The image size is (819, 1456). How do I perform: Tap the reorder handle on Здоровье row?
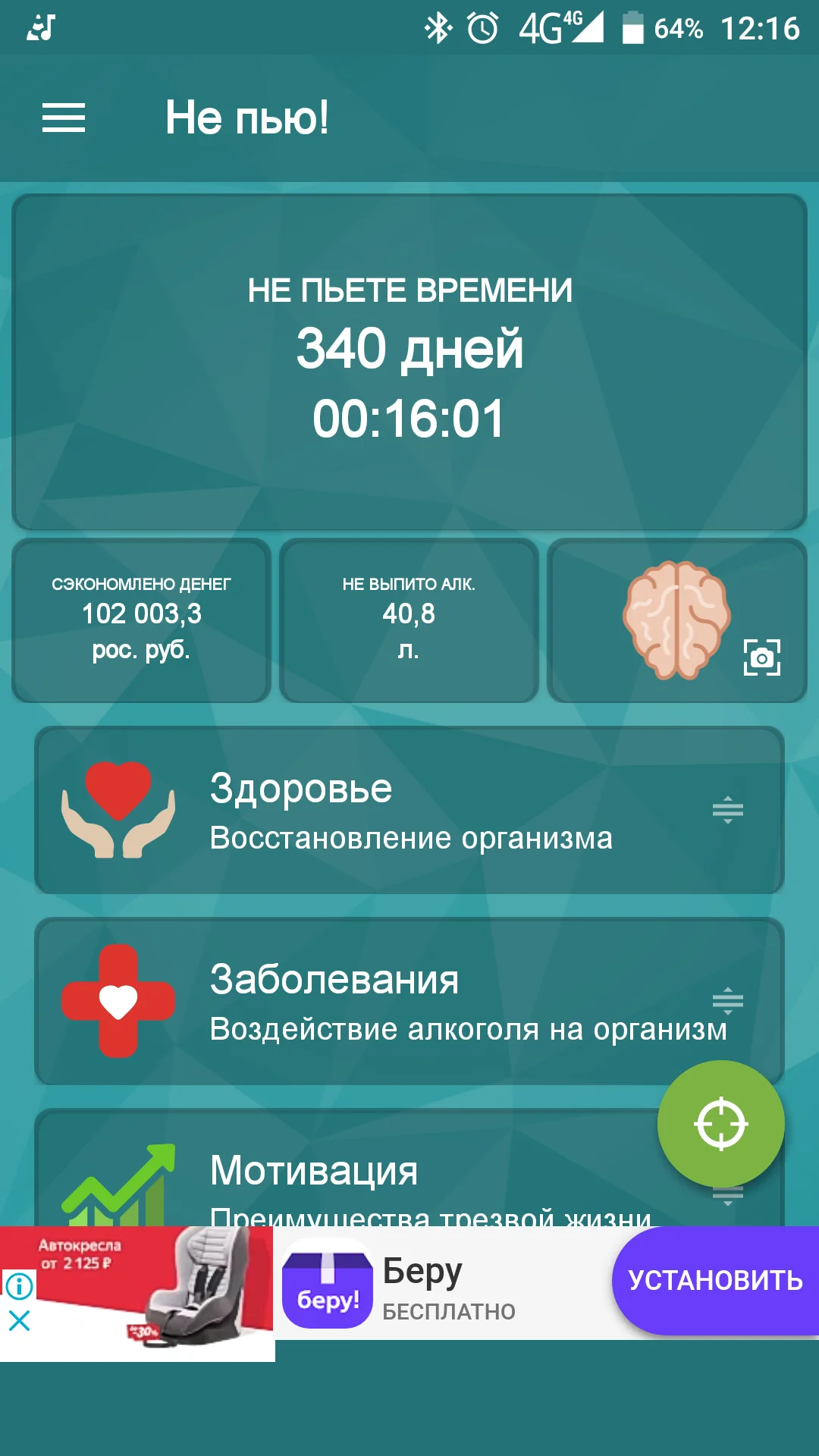pyautogui.click(x=727, y=810)
